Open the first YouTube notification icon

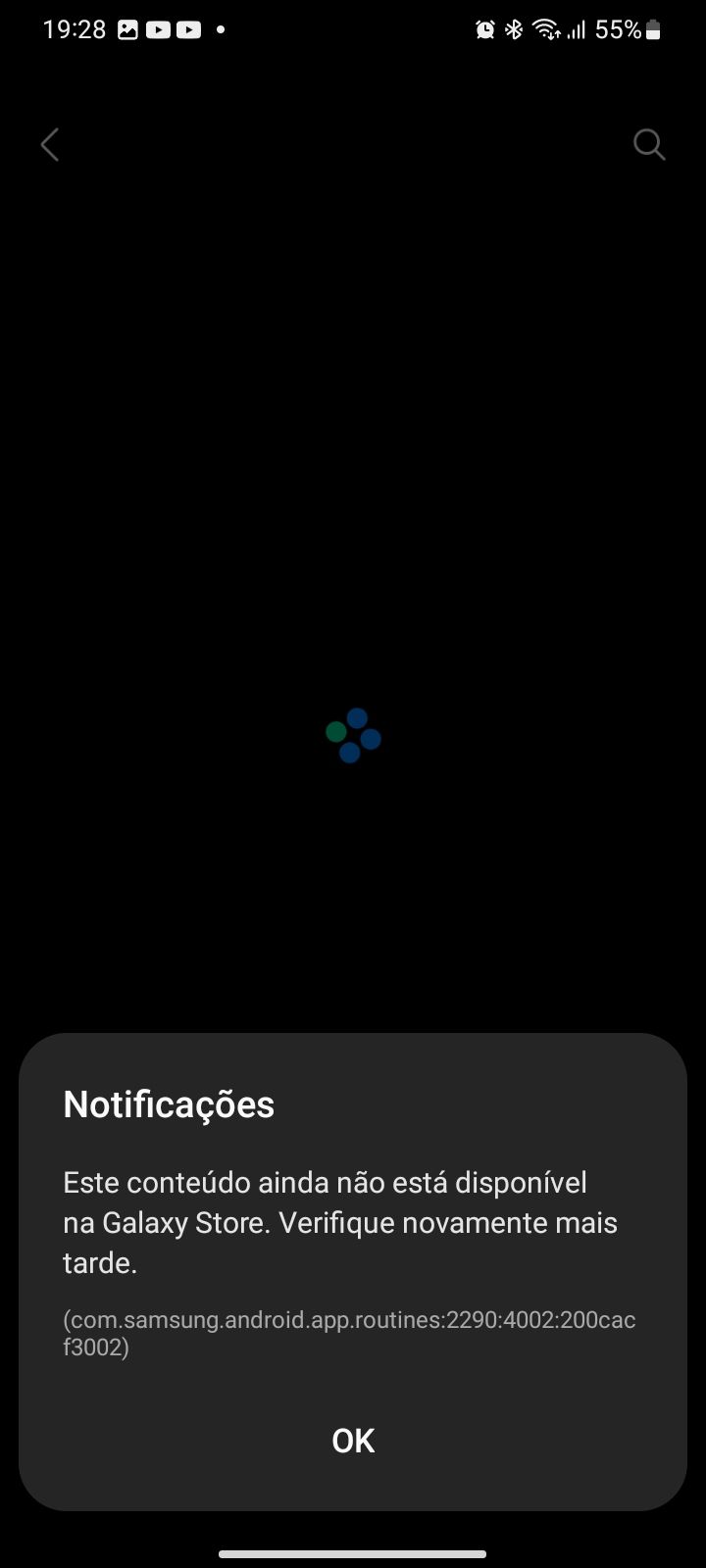tap(158, 29)
